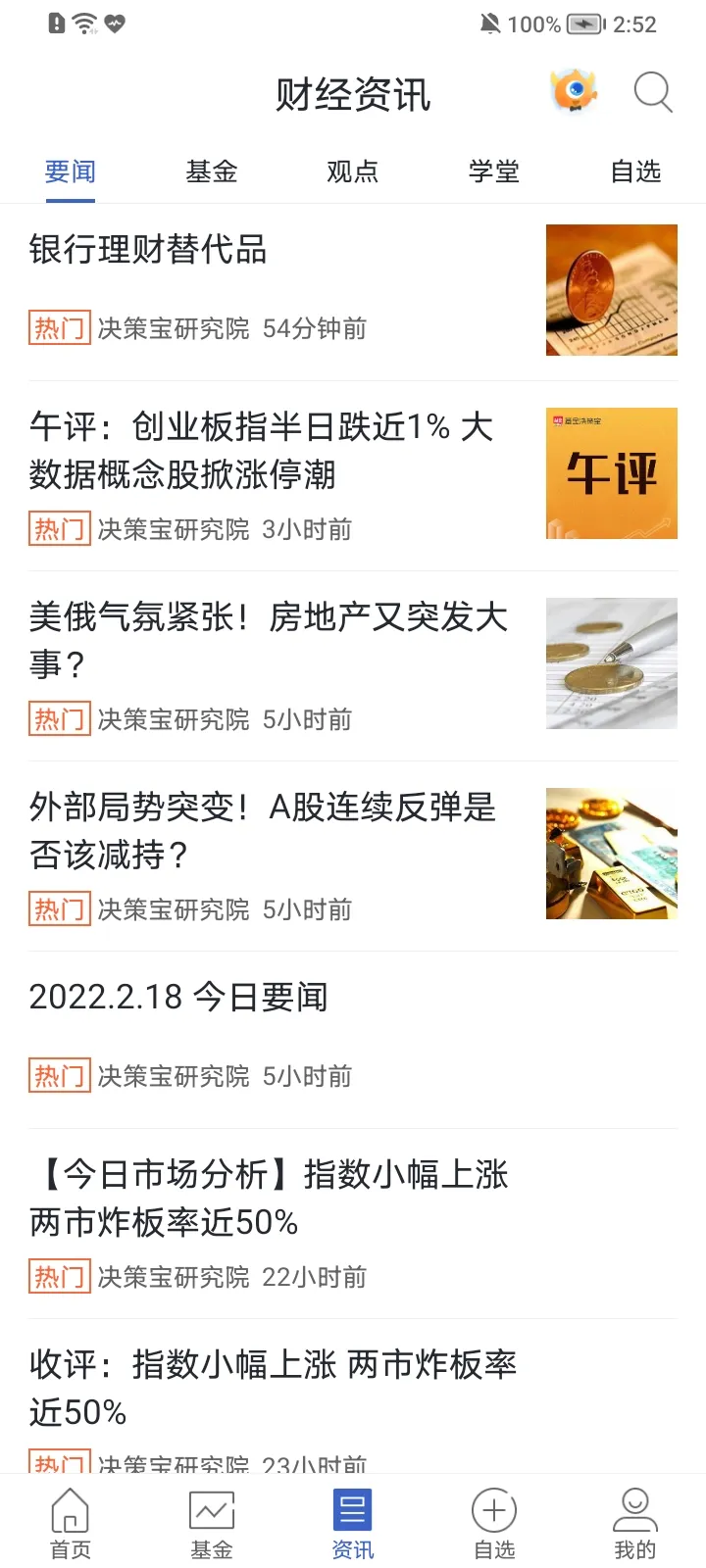Image resolution: width=706 pixels, height=1568 pixels.
Task: Go to 首页 in bottom navigation
Action: point(71,1523)
